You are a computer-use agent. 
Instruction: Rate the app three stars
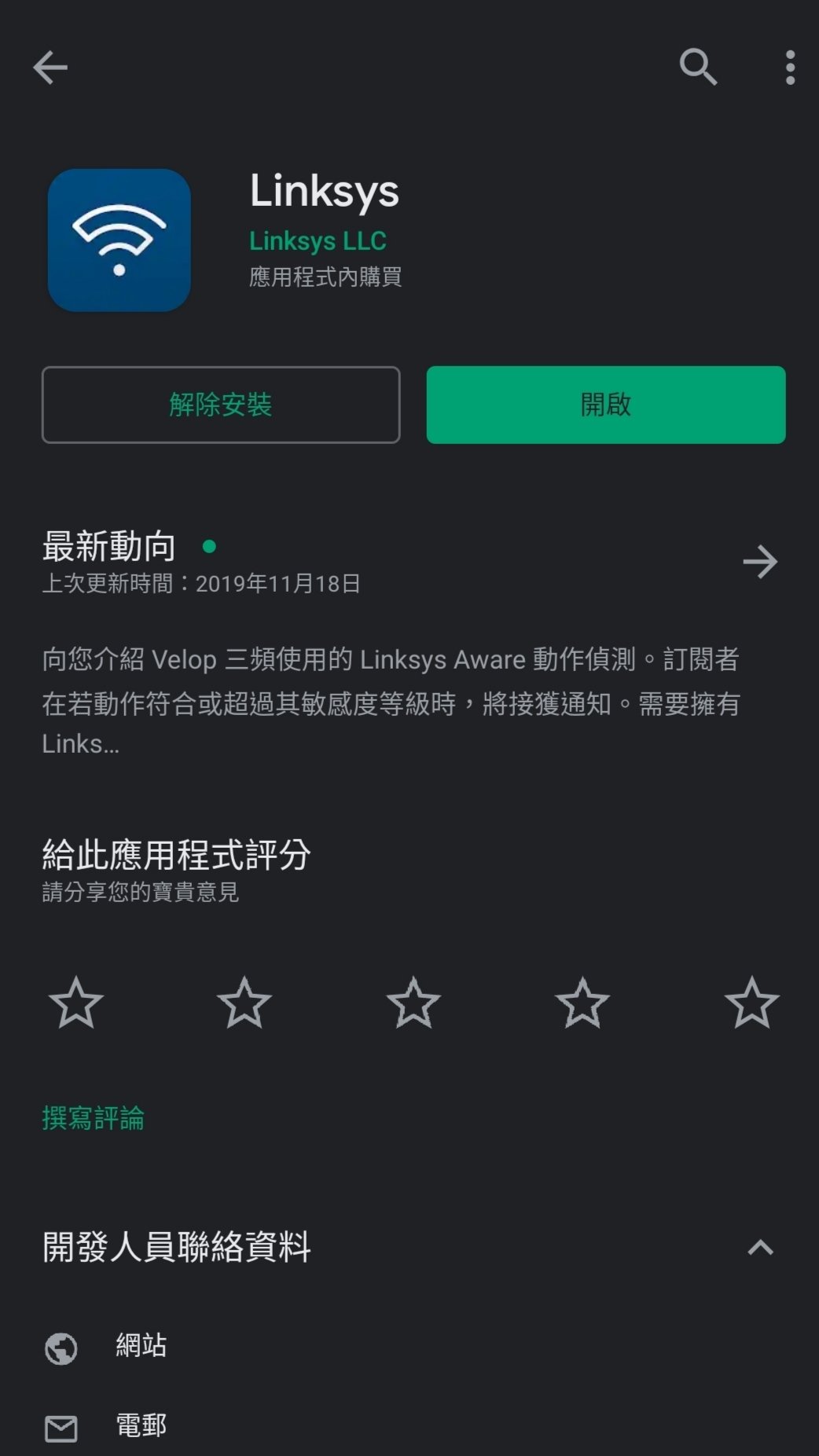[x=413, y=1003]
